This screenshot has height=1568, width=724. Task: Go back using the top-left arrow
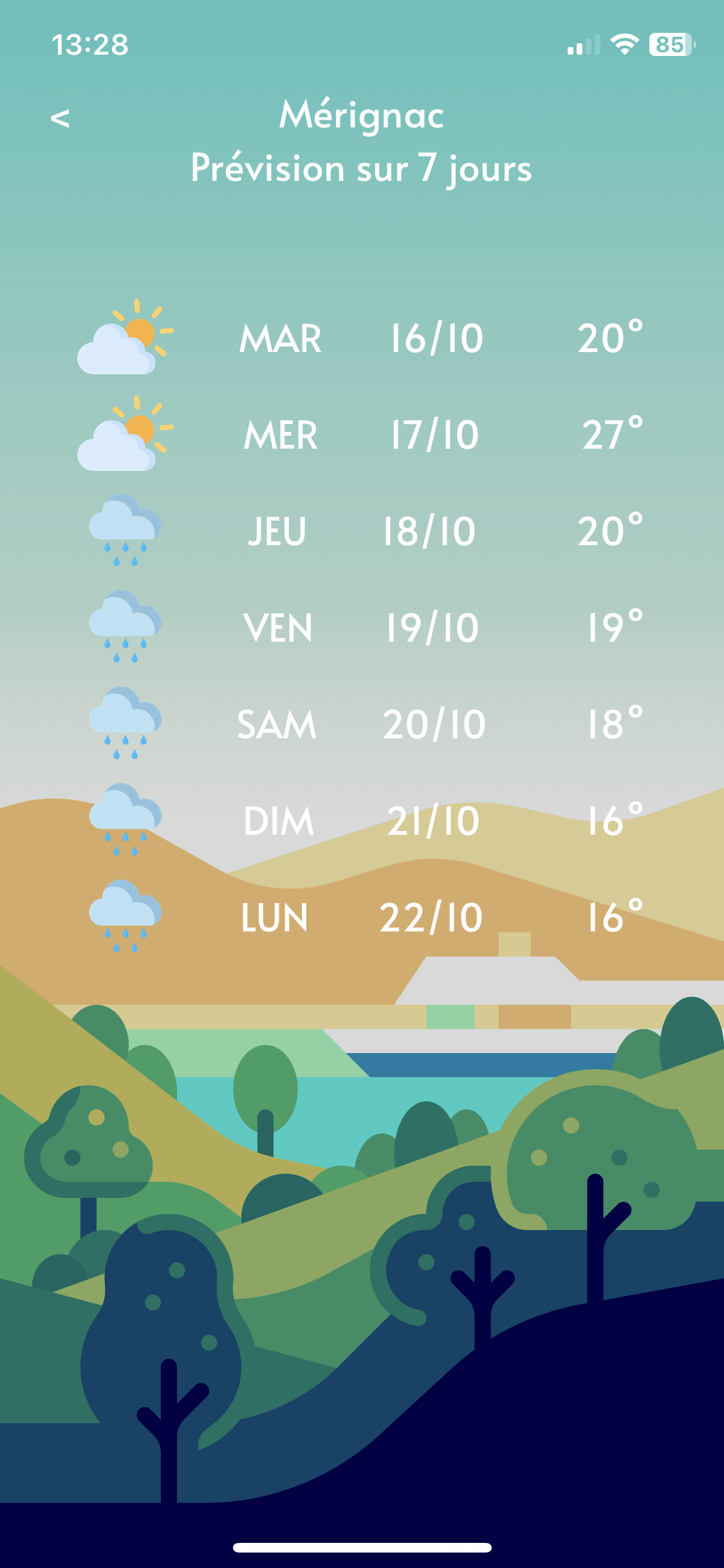60,118
